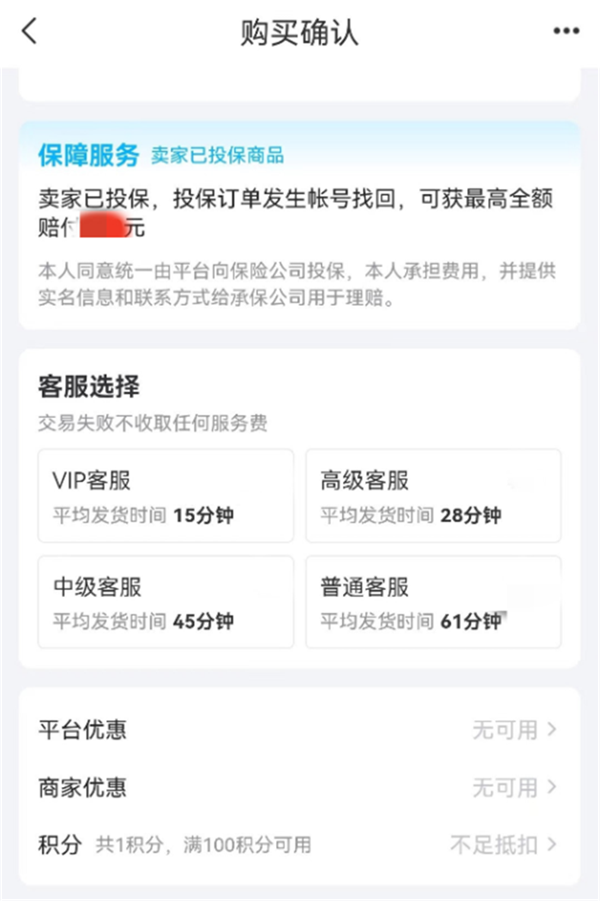Viewport: 600px width, 901px height.
Task: Open 商家优惠 discounts row
Action: [x=299, y=787]
